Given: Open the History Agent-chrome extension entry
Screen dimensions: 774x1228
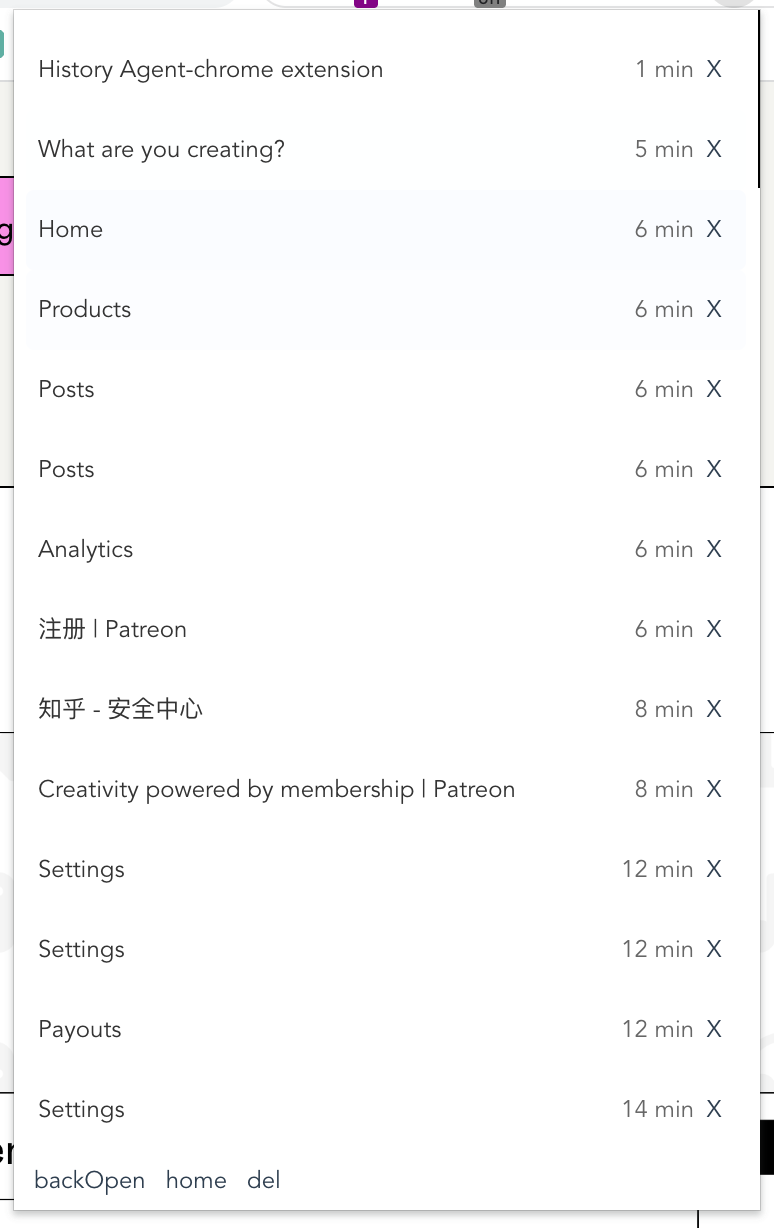Looking at the screenshot, I should point(210,70).
